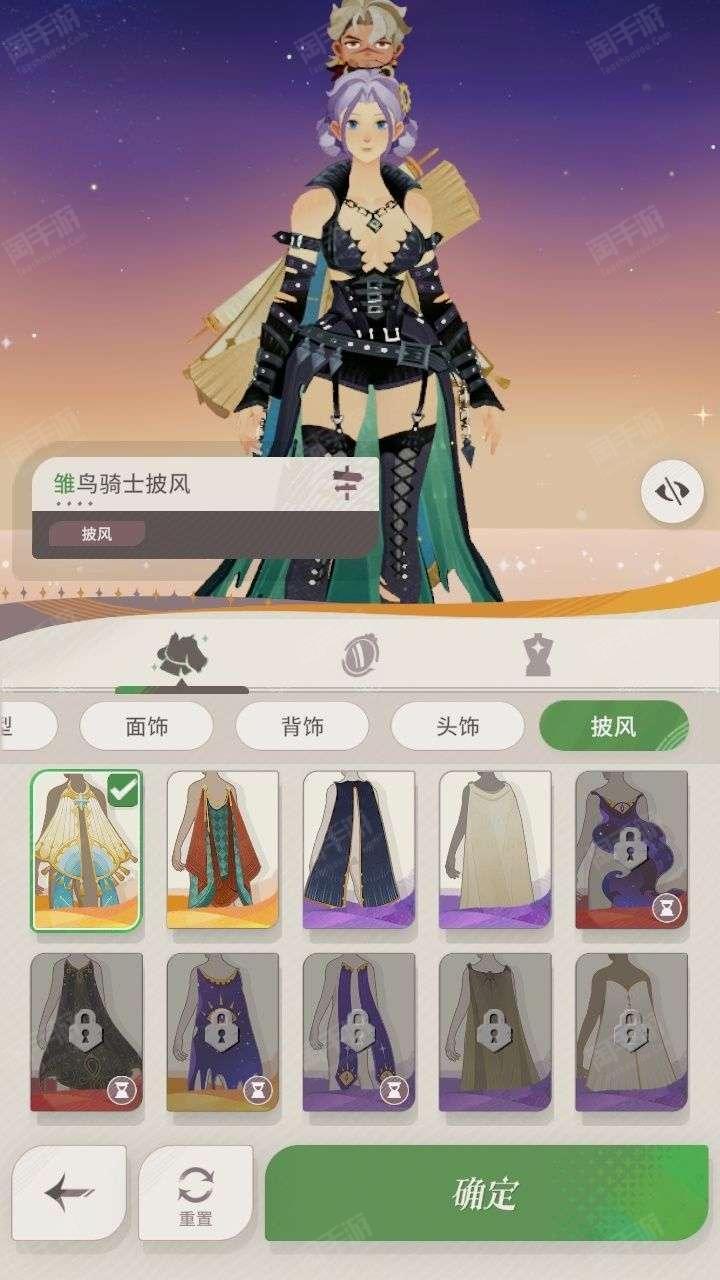The image size is (720, 1280).
Task: Select the 头饰 category chip
Action: tap(457, 726)
